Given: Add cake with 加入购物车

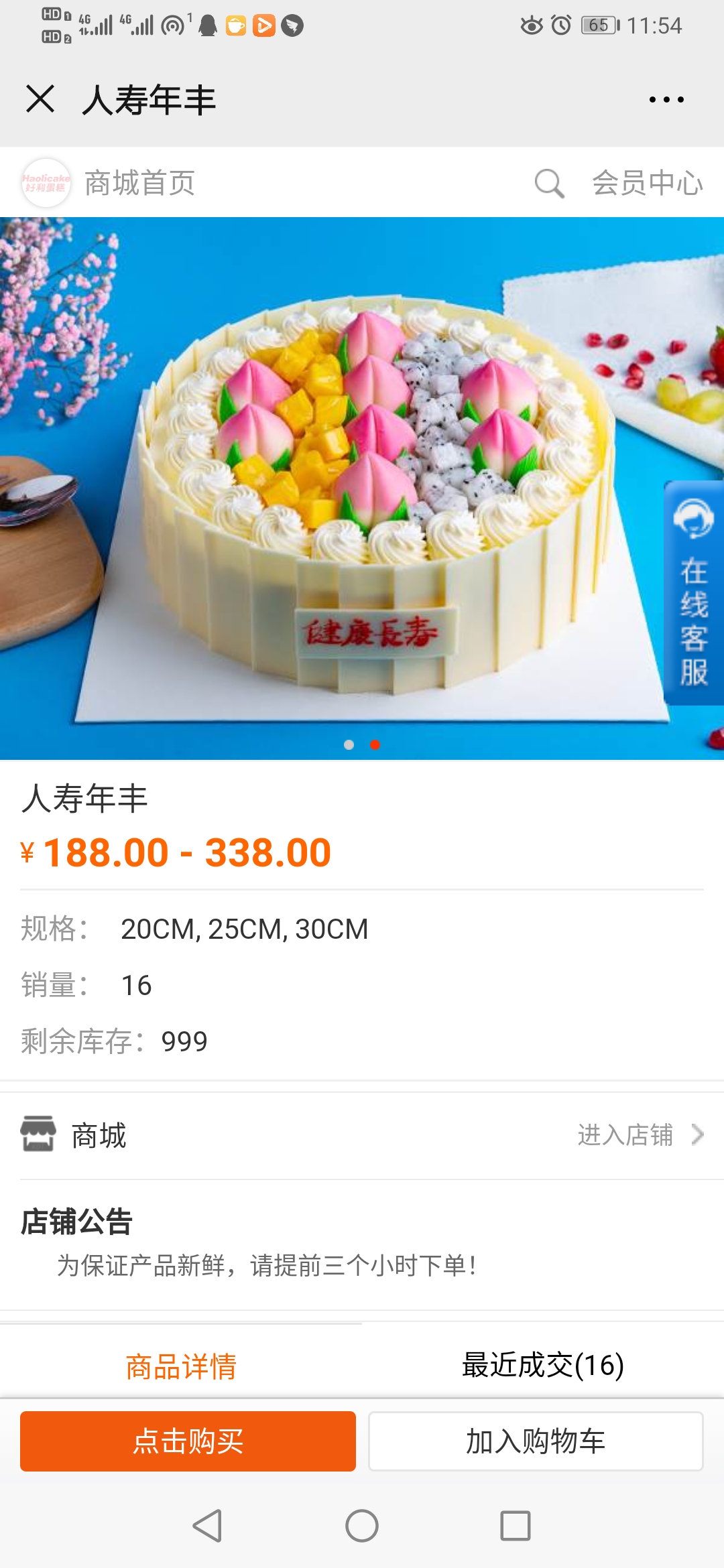Looking at the screenshot, I should pyautogui.click(x=536, y=1441).
